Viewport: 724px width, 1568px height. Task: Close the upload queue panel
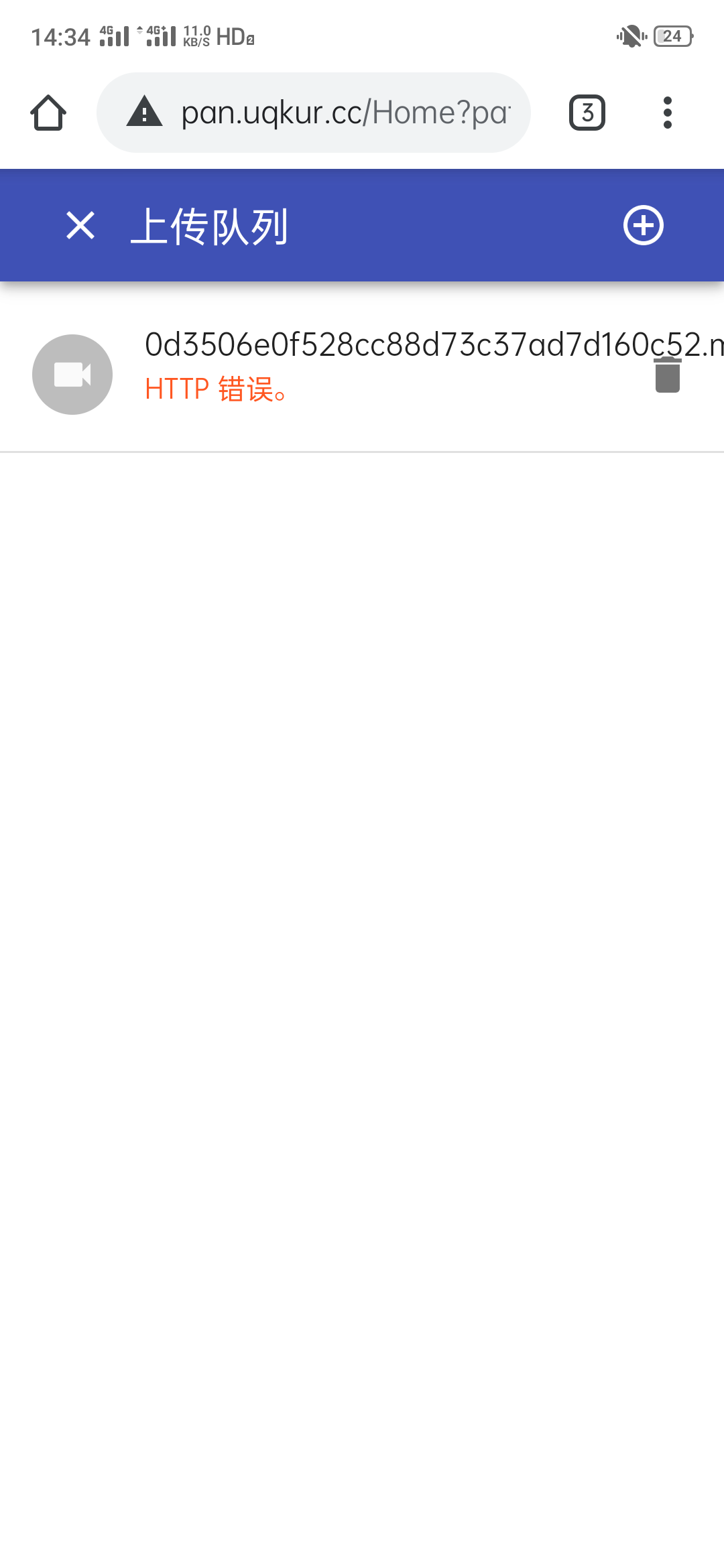click(80, 225)
